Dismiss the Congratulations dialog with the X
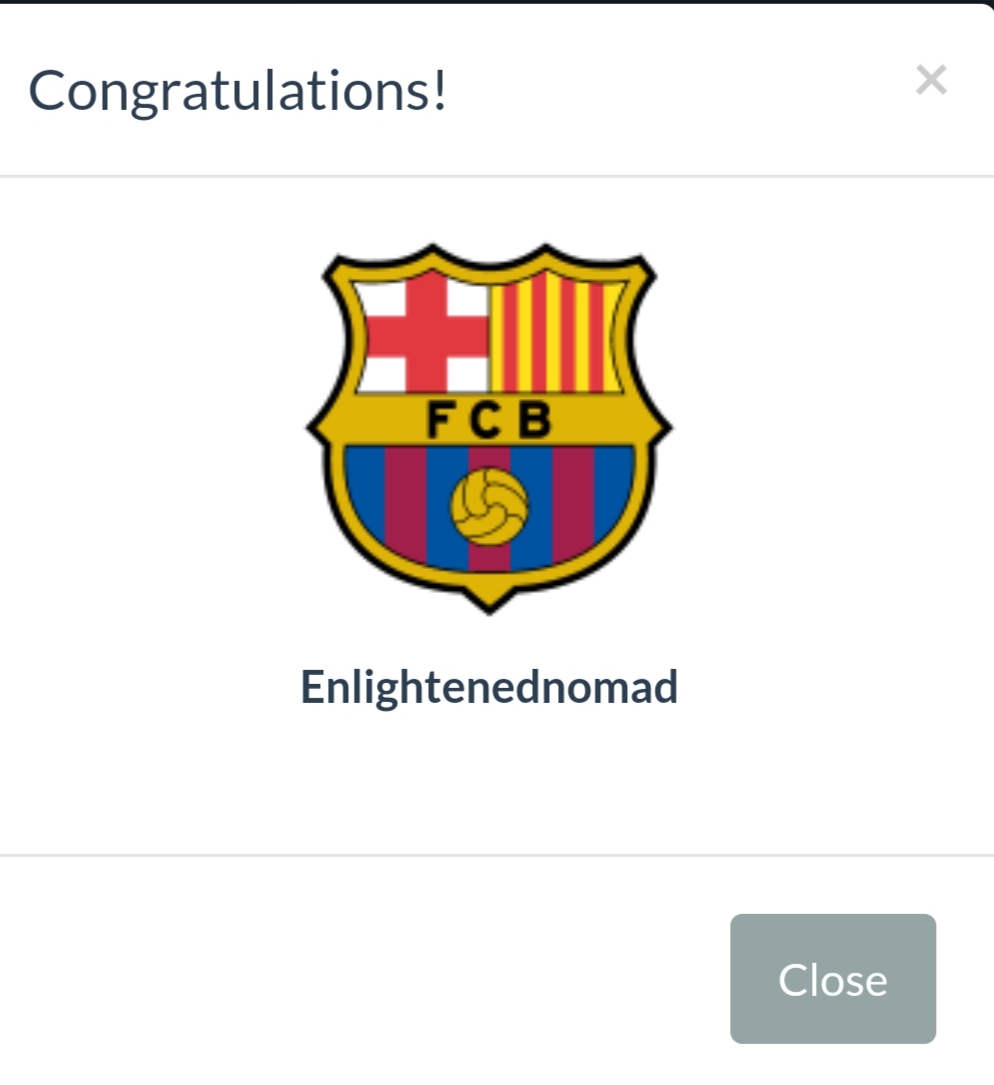This screenshot has height=1085, width=994. [931, 80]
